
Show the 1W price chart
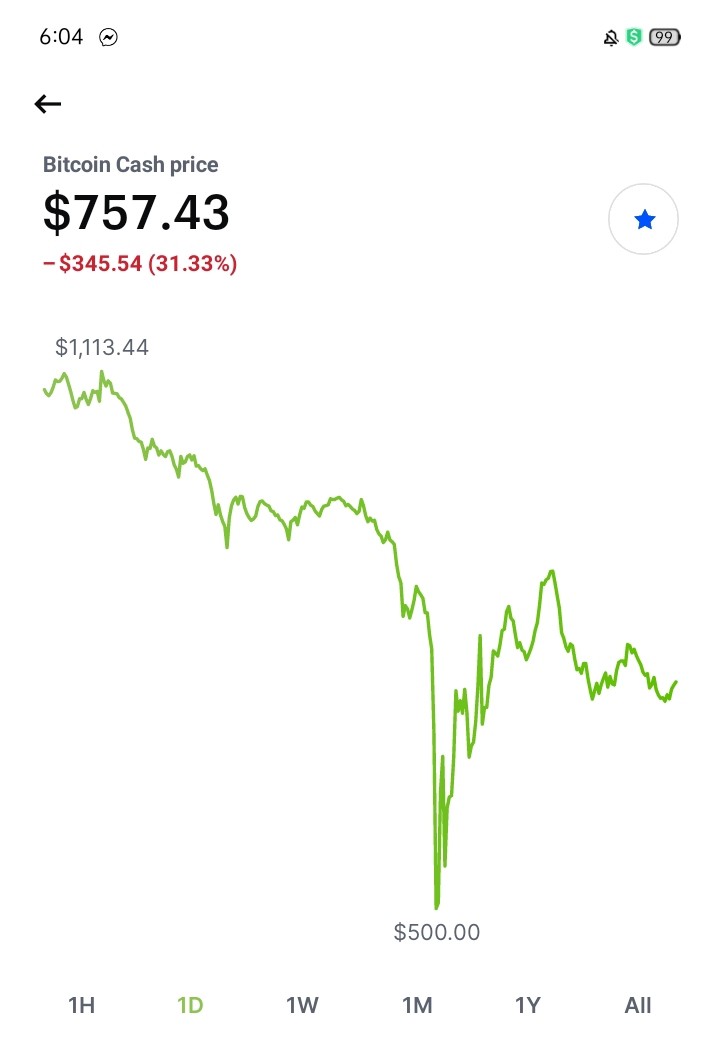(x=302, y=1005)
